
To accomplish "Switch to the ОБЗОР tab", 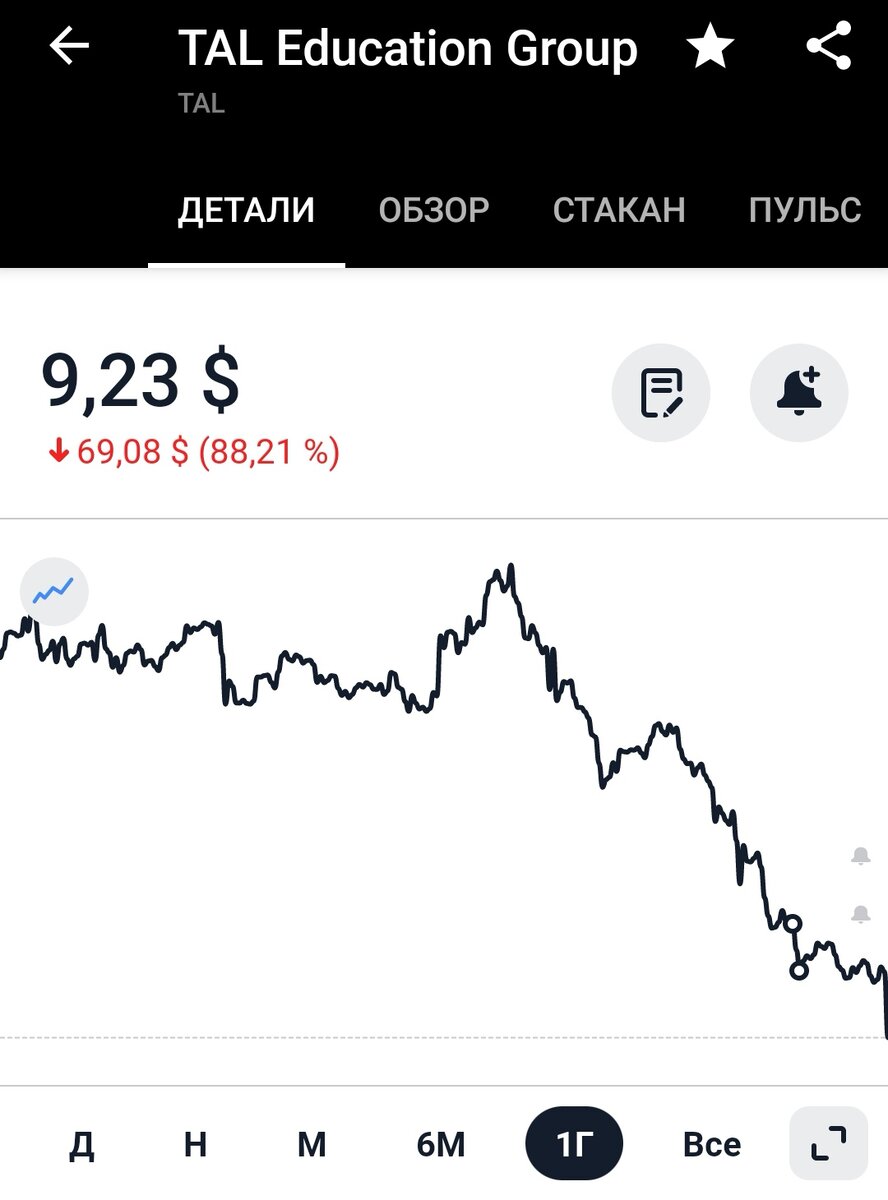I will (433, 210).
